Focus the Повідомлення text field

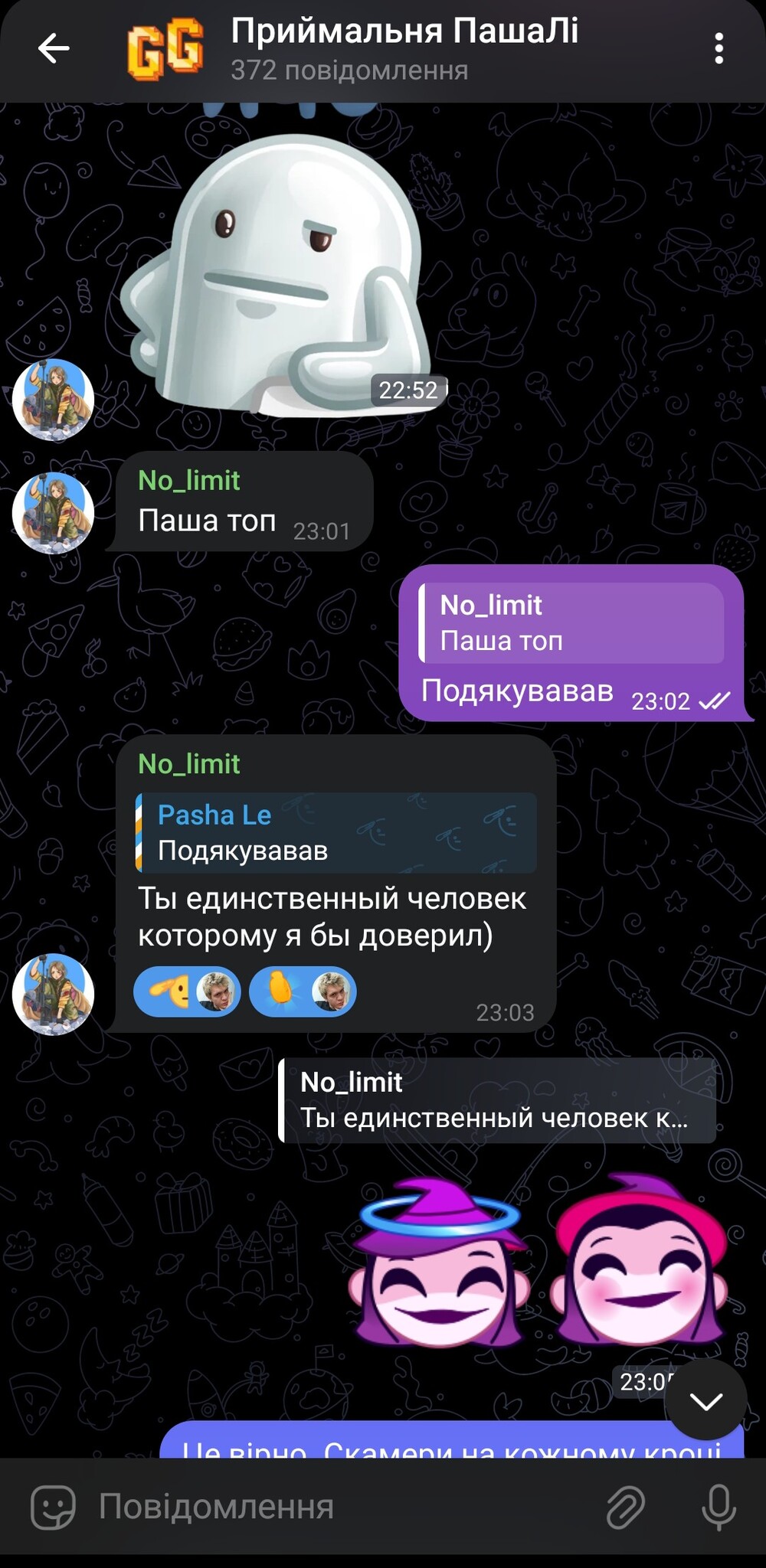click(337, 1507)
